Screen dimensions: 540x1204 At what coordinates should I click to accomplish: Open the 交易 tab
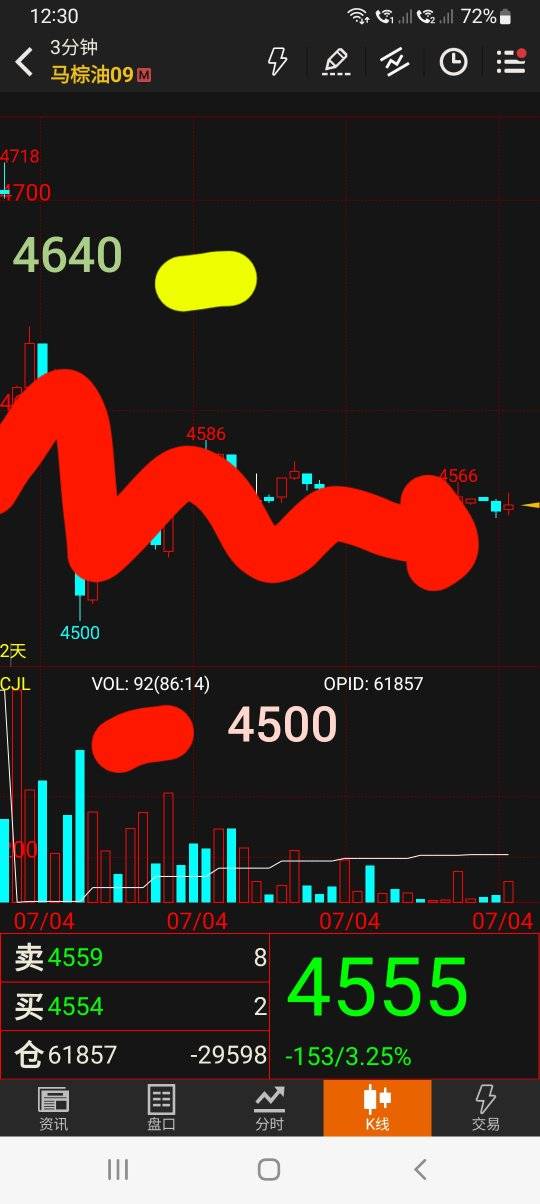[485, 1108]
